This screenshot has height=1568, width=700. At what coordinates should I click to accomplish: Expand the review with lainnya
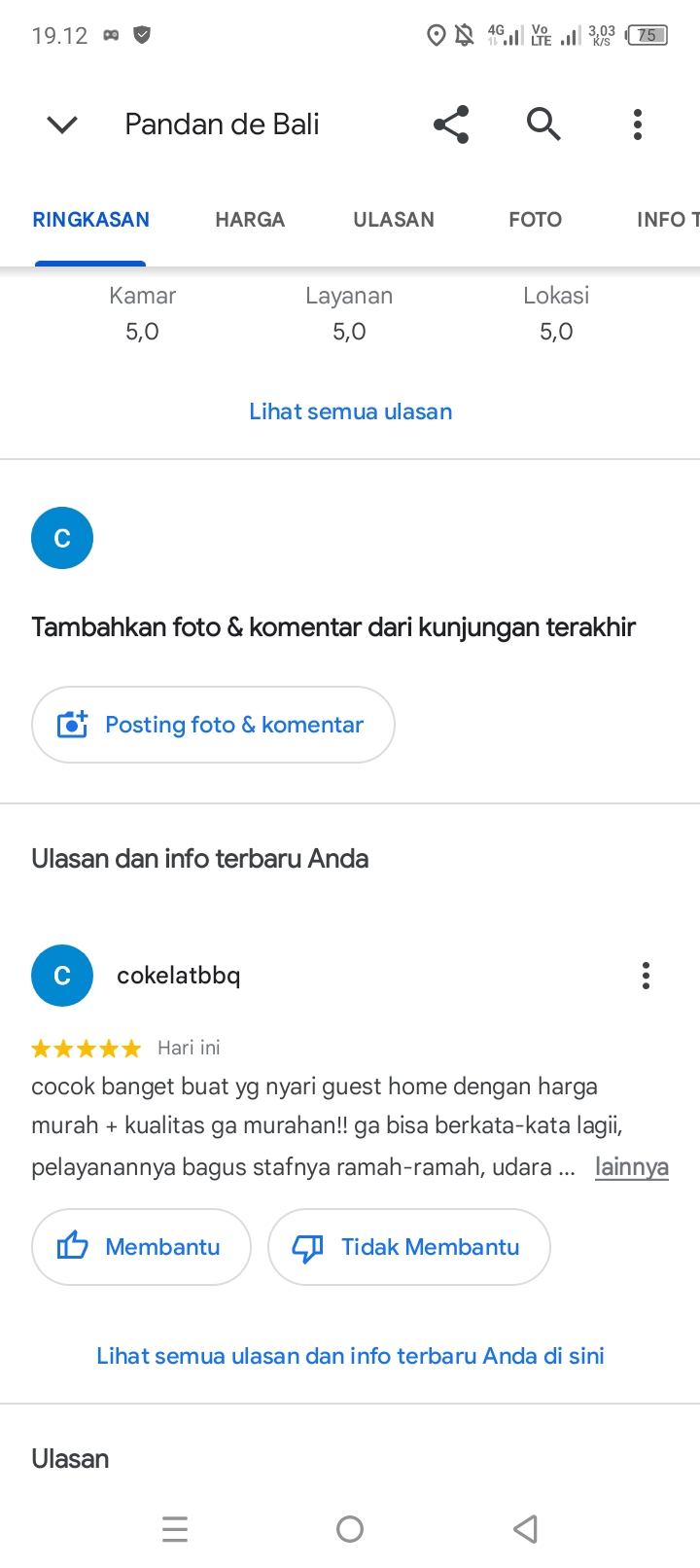pos(631,1166)
